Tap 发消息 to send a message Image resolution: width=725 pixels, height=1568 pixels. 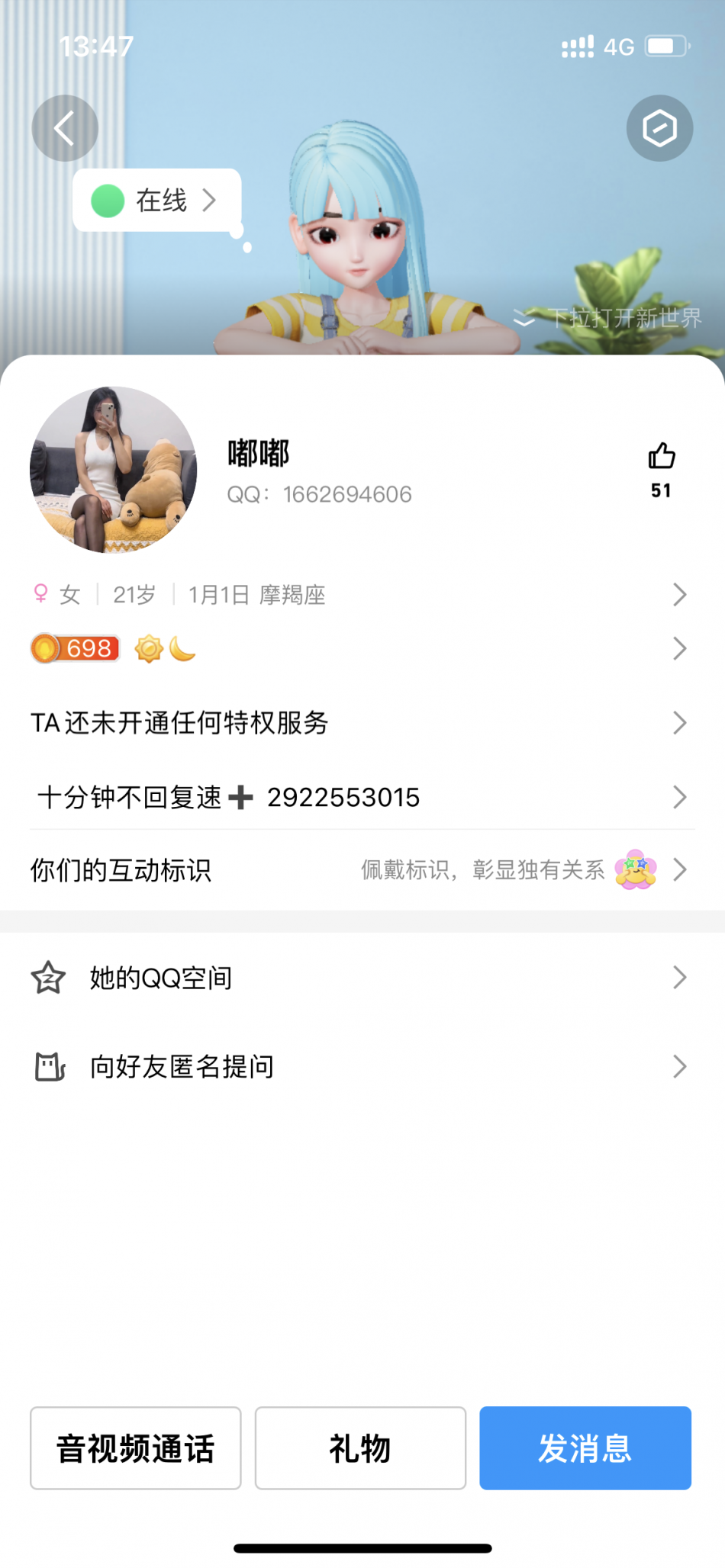click(585, 1448)
